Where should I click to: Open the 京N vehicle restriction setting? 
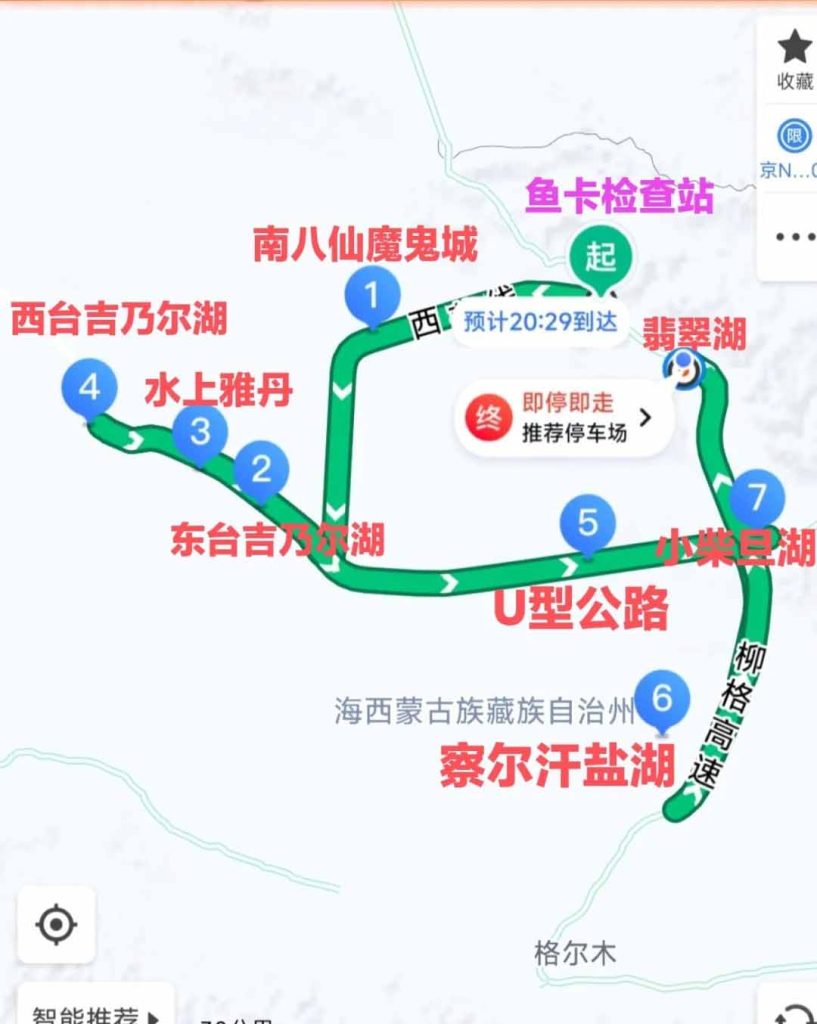(792, 148)
